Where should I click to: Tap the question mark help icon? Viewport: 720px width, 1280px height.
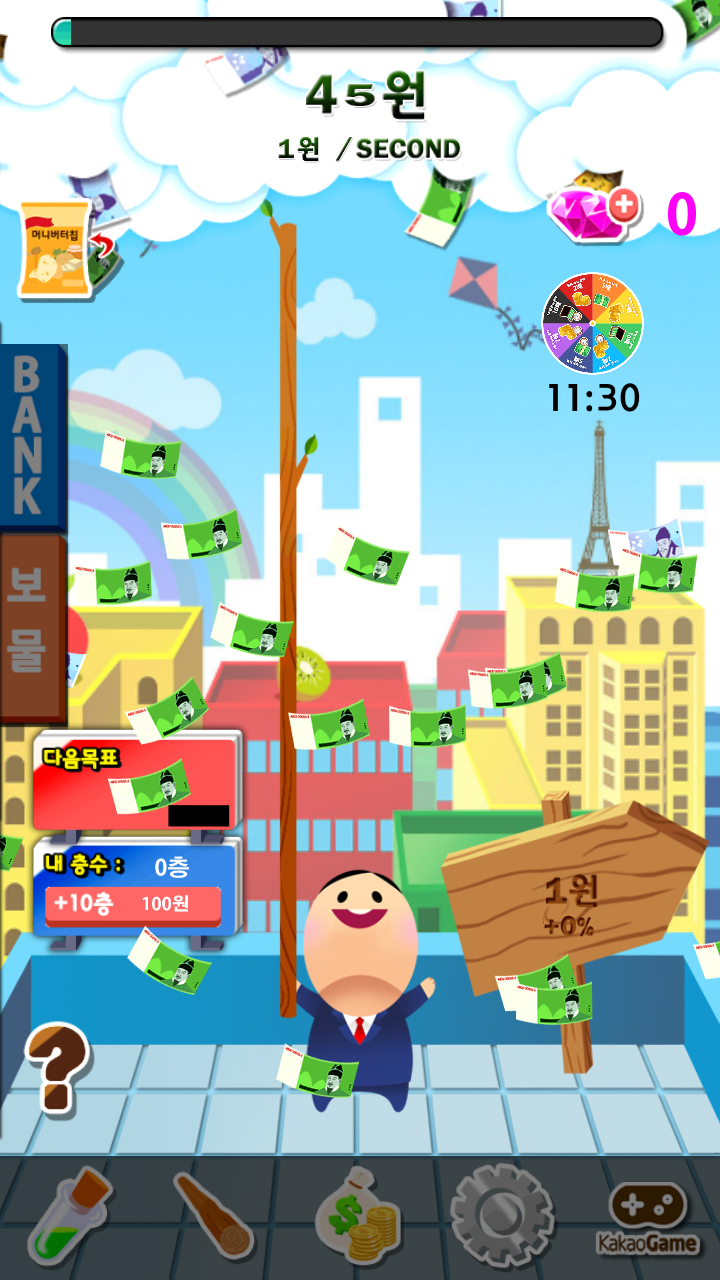pyautogui.click(x=58, y=1066)
